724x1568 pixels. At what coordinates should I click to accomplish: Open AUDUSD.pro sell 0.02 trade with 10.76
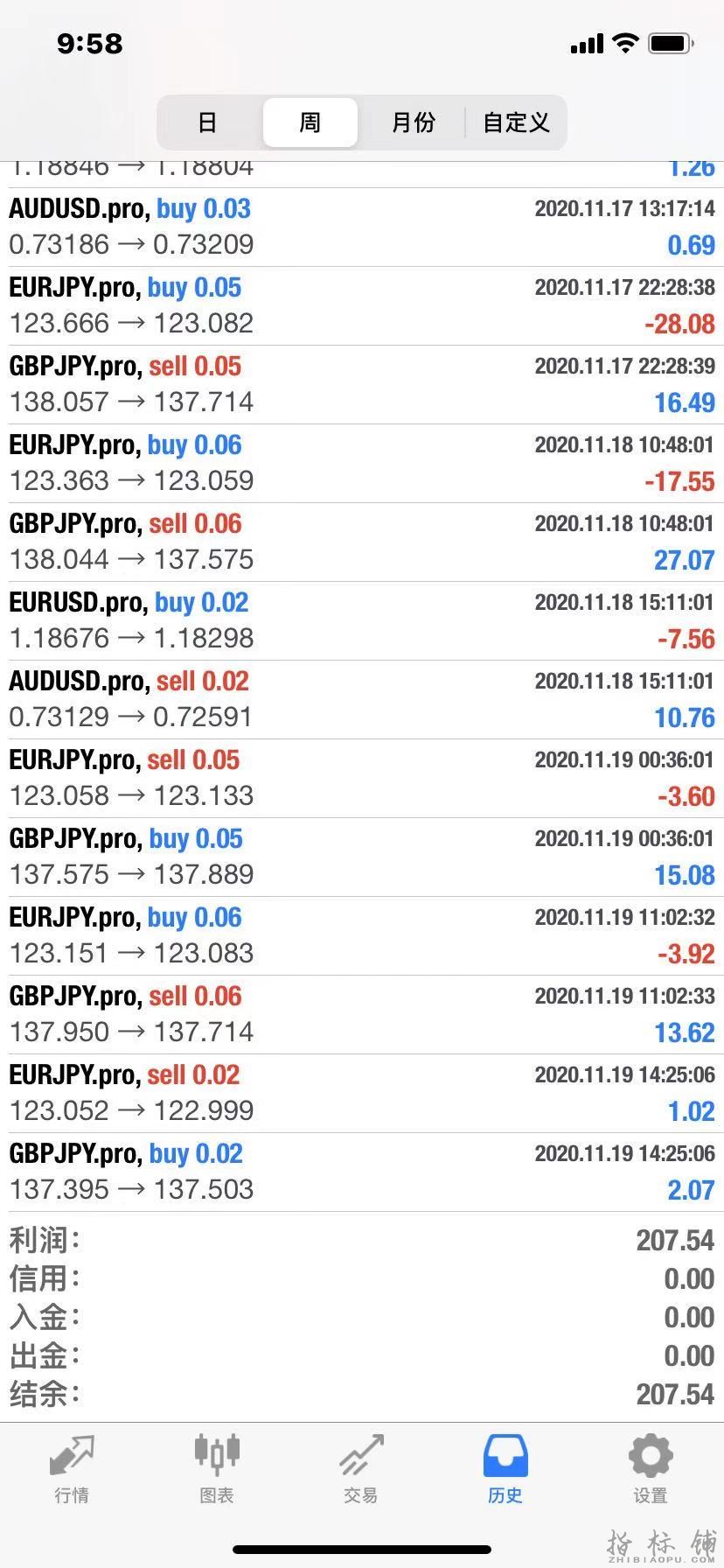(362, 700)
